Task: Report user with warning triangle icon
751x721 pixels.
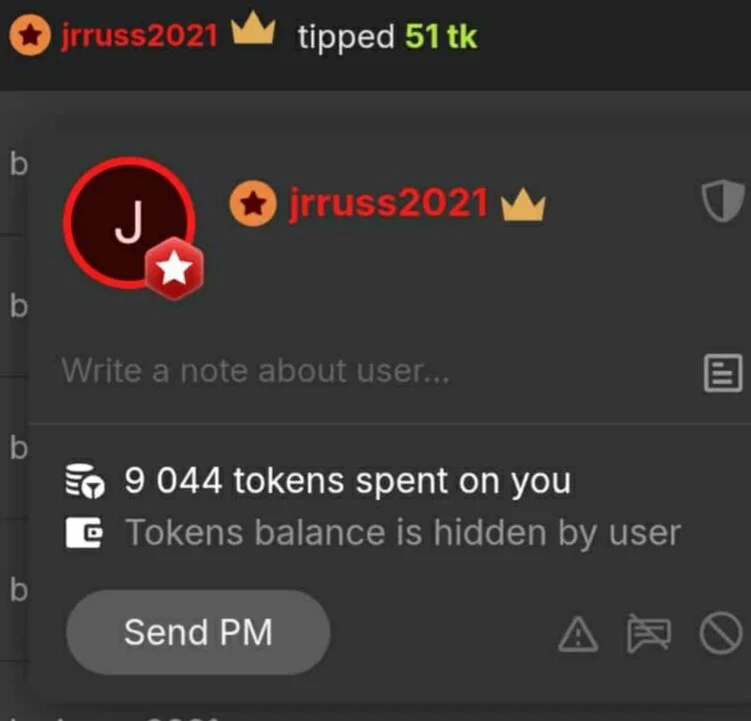Action: coord(579,634)
